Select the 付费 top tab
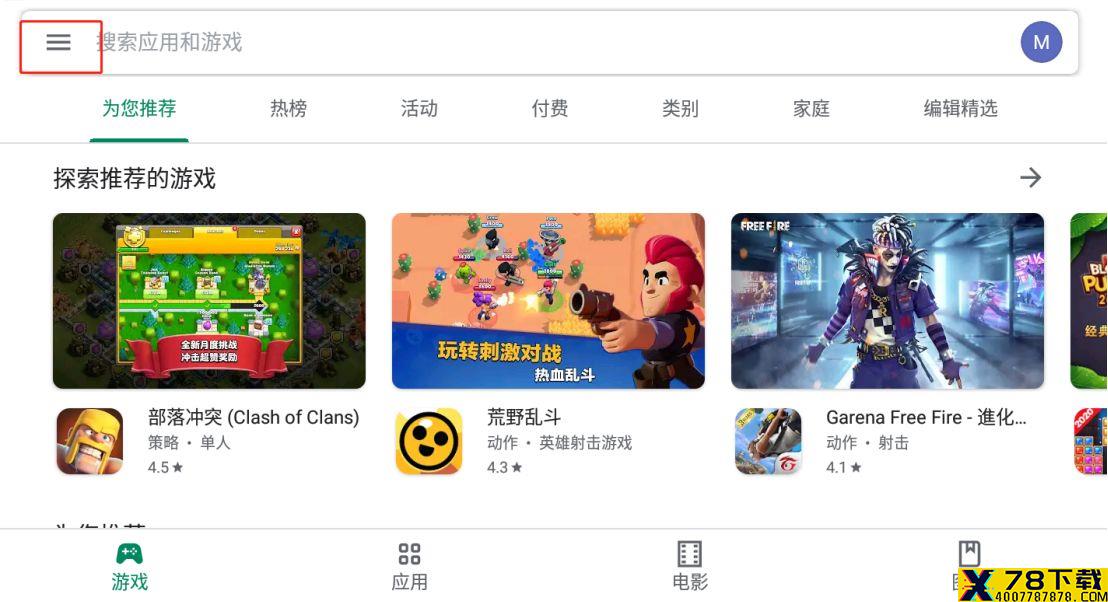1108x602 pixels. 550,108
